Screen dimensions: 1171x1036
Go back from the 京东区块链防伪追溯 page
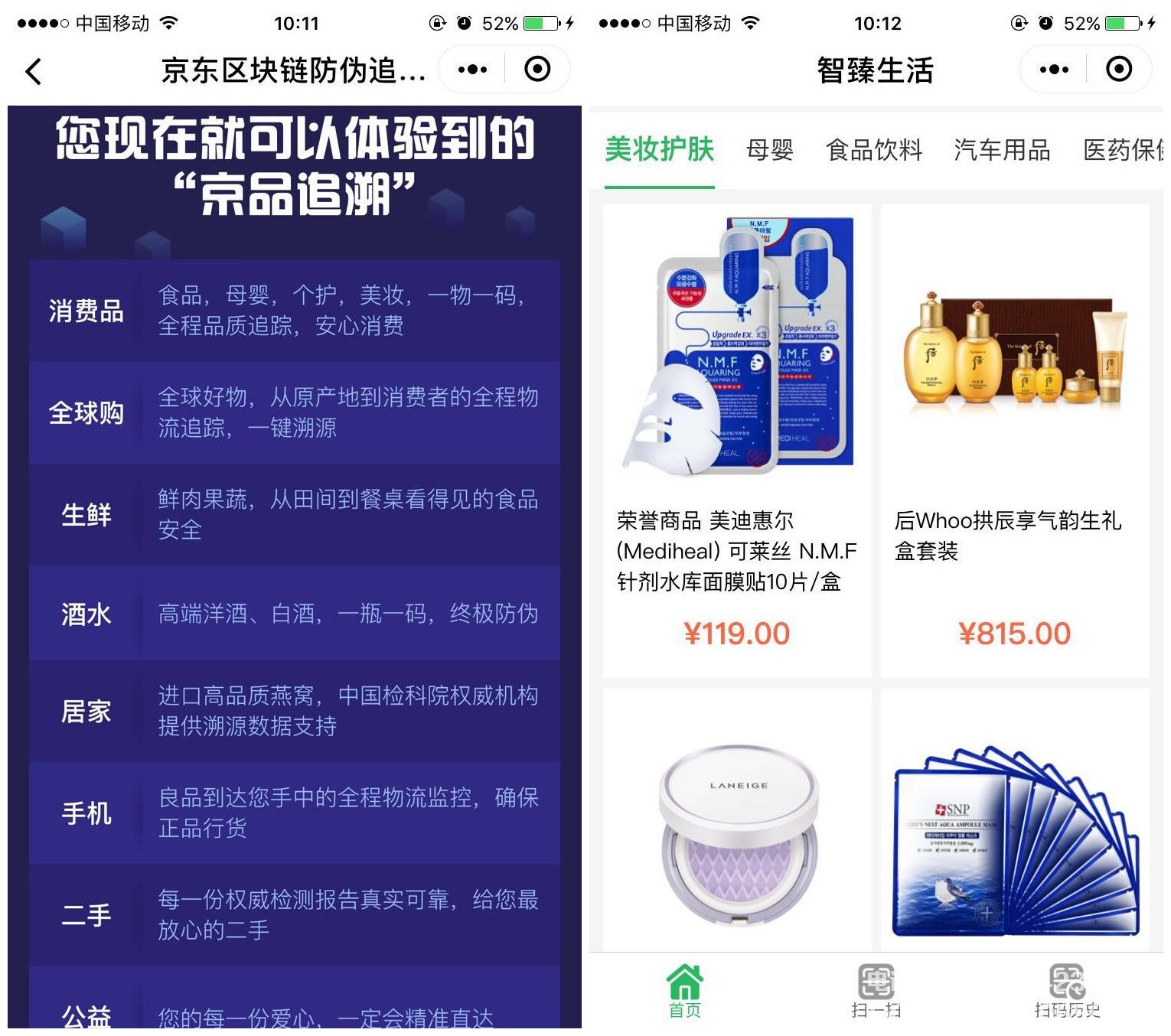[34, 71]
